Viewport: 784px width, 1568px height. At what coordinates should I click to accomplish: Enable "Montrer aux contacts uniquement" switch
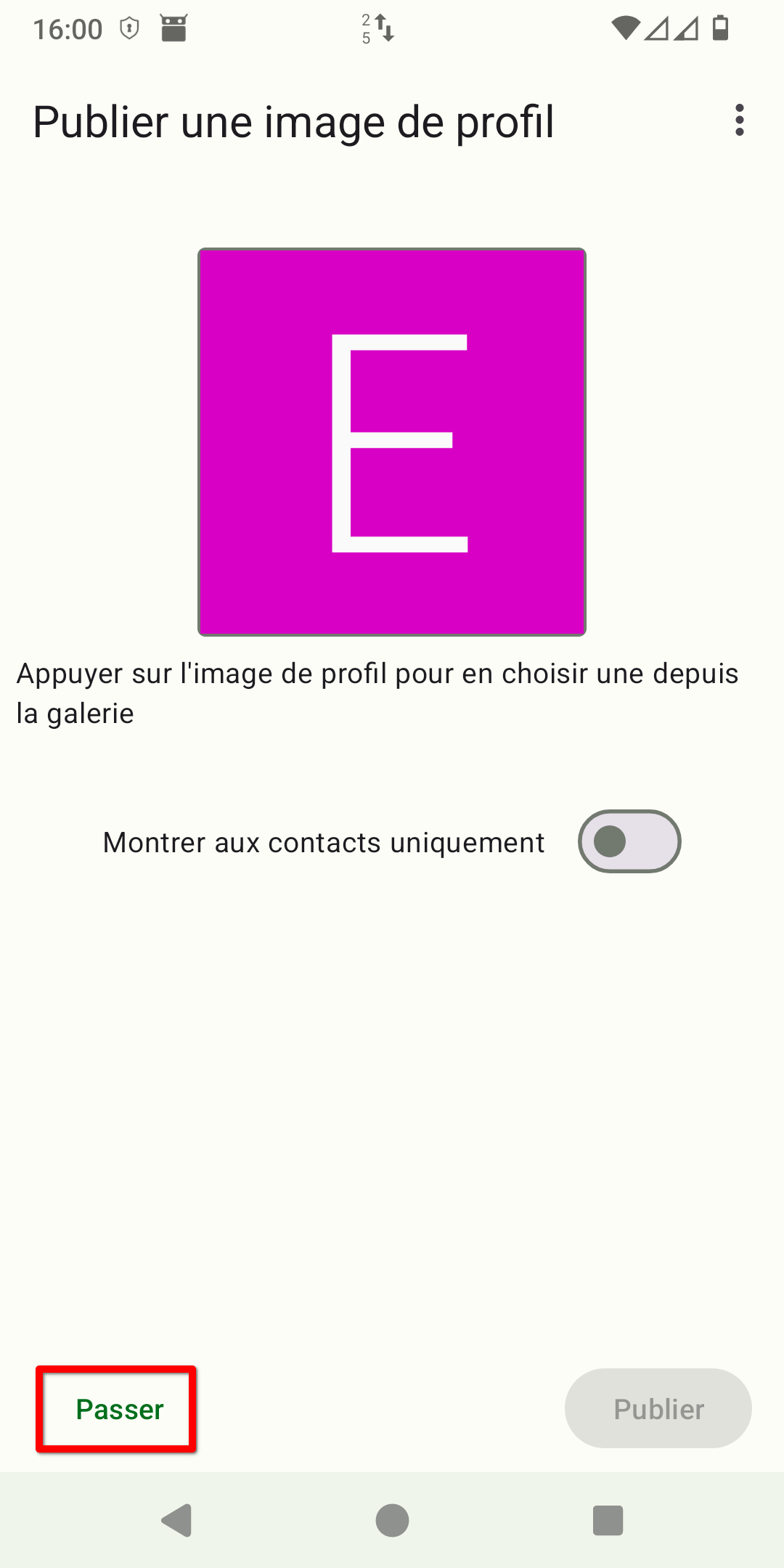point(629,841)
